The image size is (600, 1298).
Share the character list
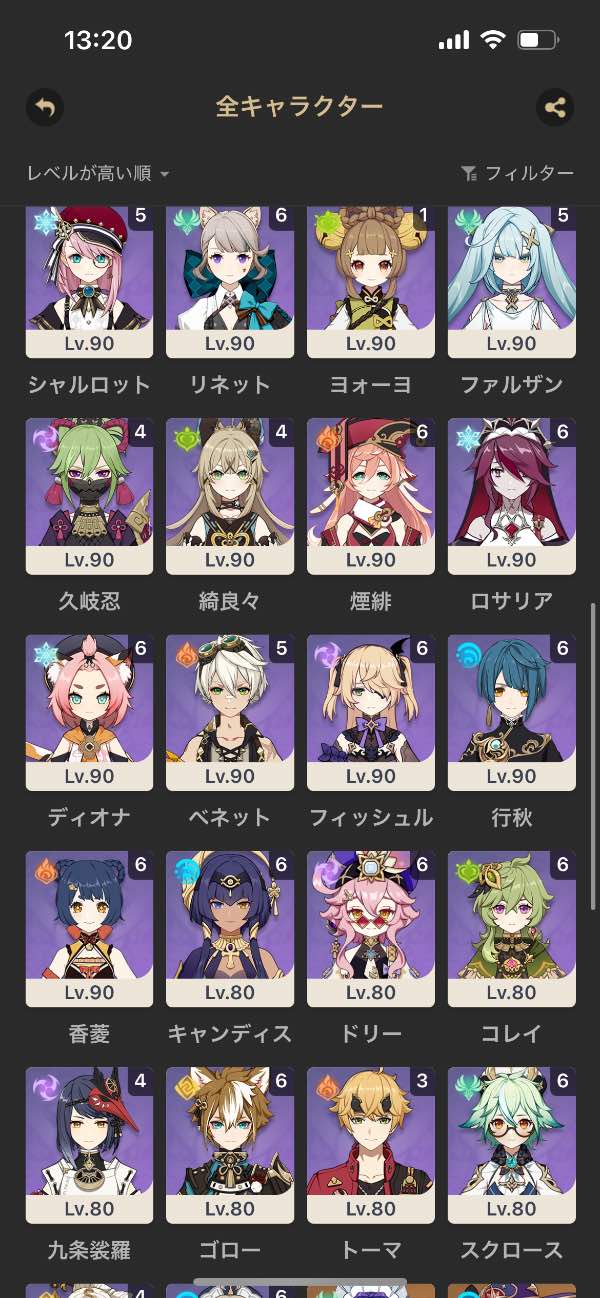tap(555, 107)
